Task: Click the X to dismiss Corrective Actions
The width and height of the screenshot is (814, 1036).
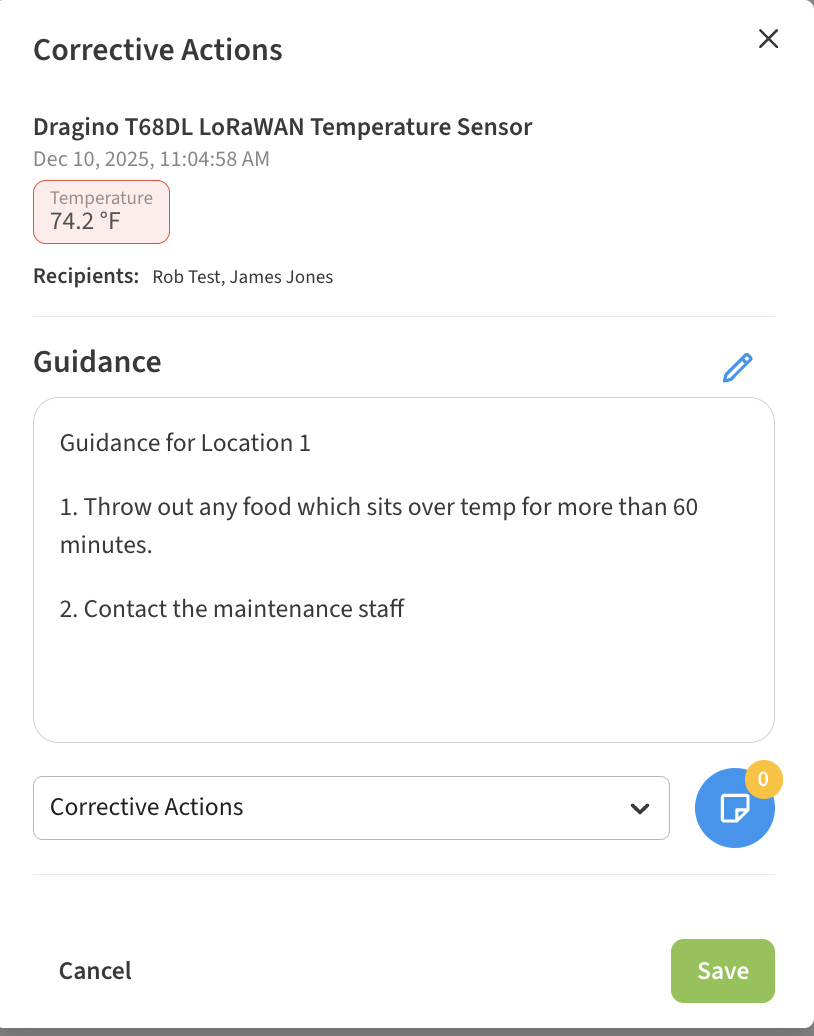Action: [768, 39]
